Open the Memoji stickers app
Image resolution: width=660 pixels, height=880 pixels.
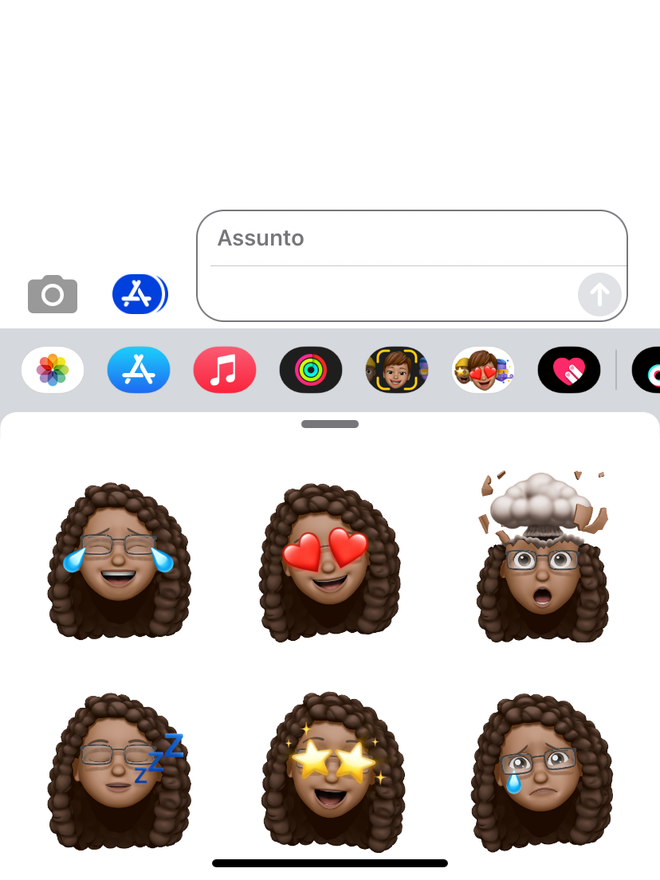[483, 371]
